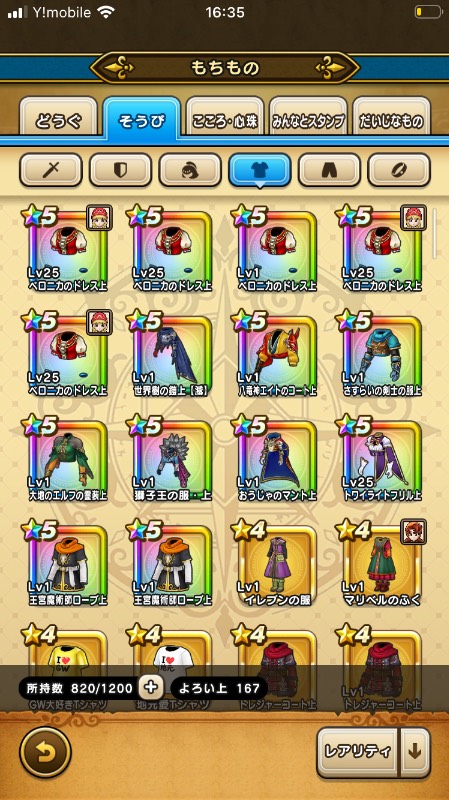Expand inventory capacity with the plus button

(152, 688)
